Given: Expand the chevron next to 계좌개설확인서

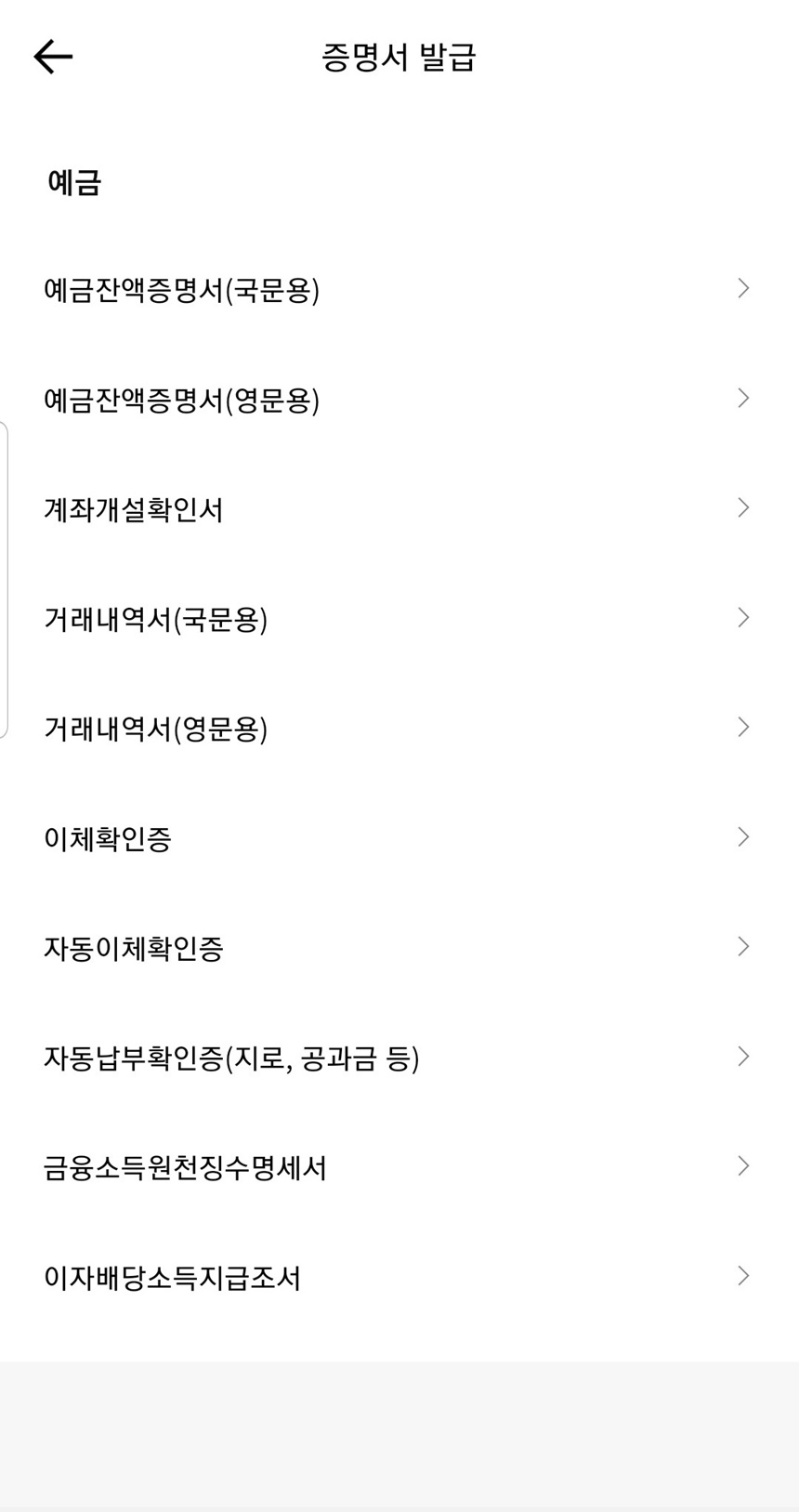Looking at the screenshot, I should (x=742, y=507).
